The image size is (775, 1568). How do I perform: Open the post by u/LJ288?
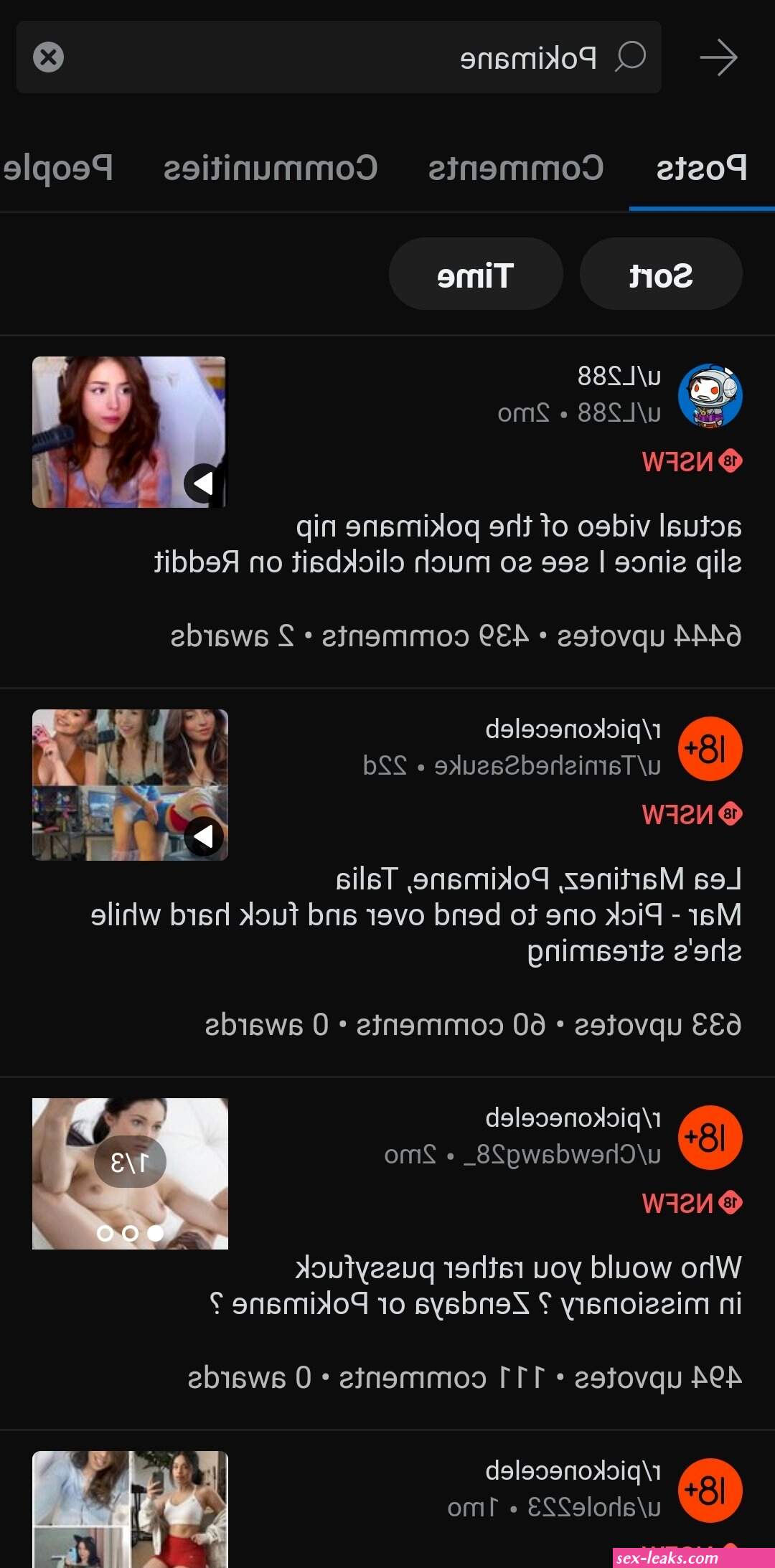click(387, 512)
